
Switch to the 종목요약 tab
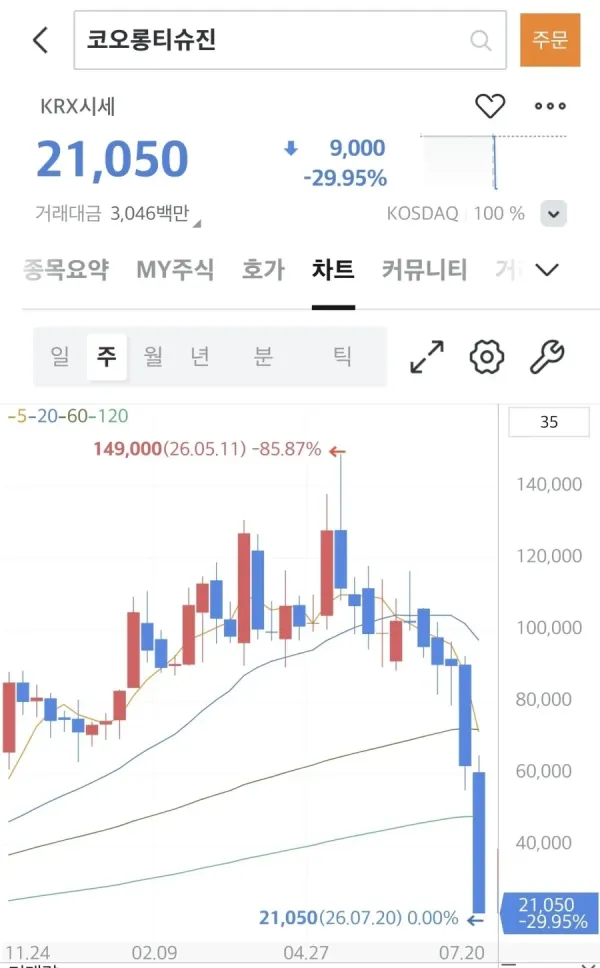[x=66, y=270]
